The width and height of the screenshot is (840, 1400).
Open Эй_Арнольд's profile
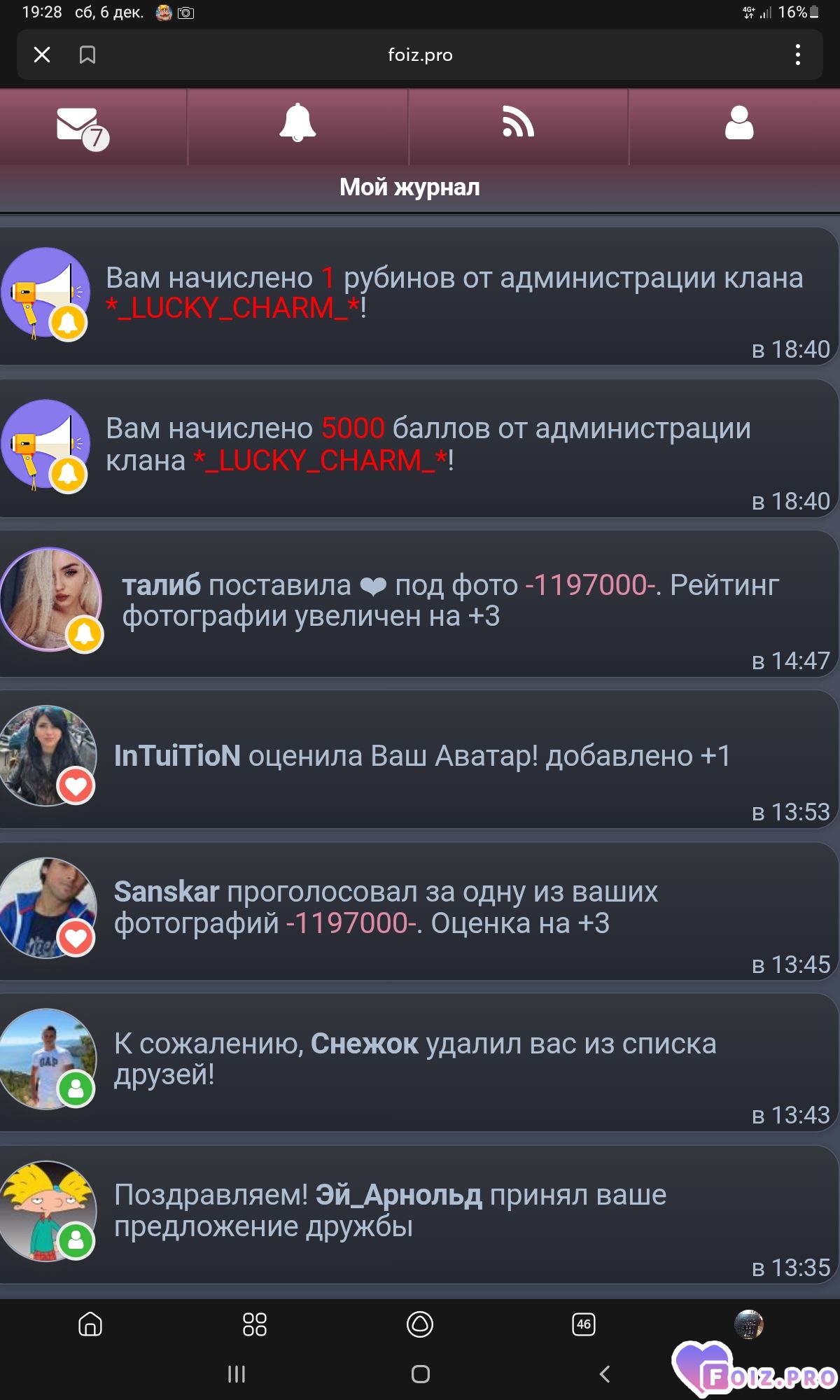click(398, 1196)
